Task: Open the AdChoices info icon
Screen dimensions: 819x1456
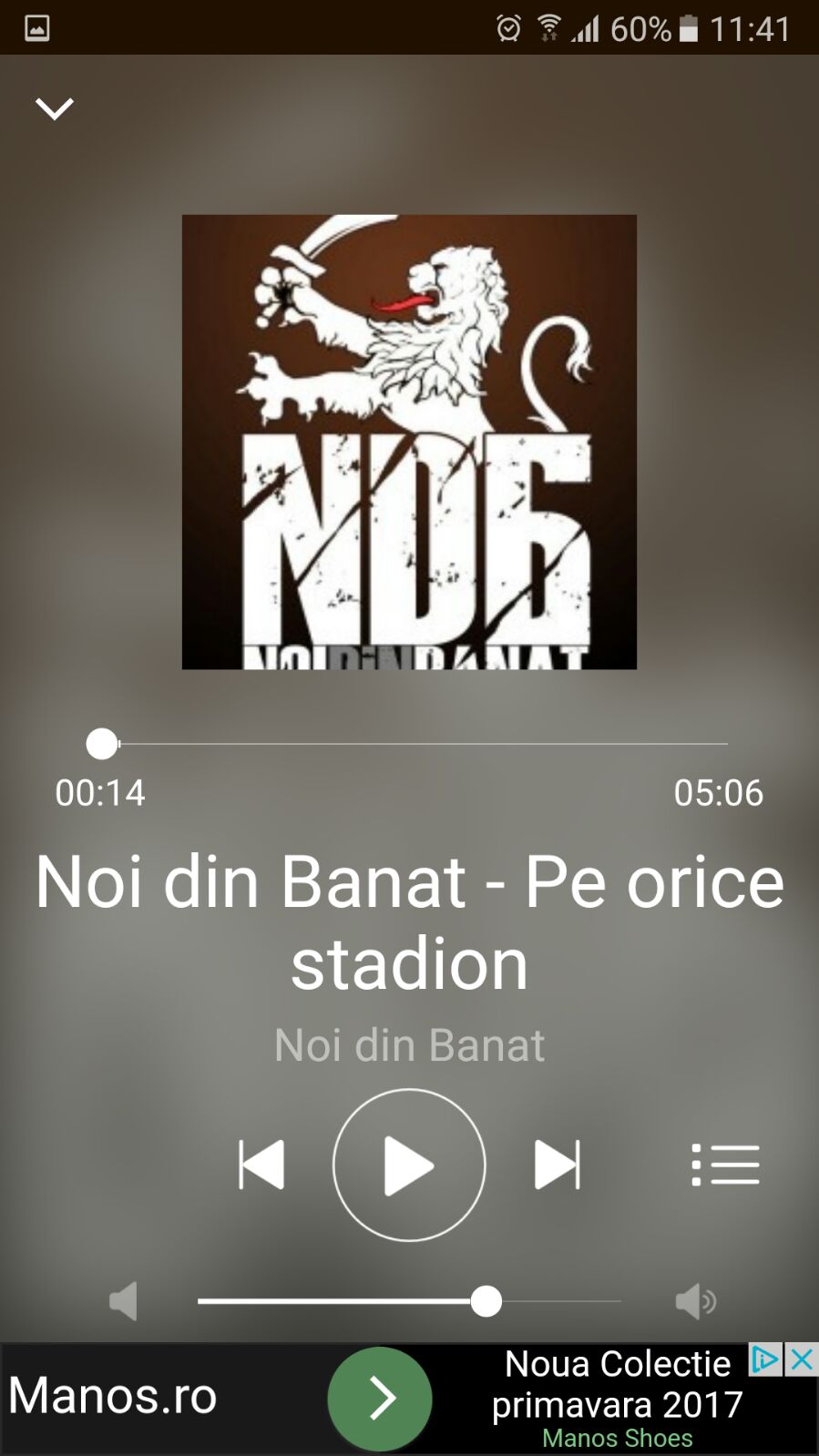Action: [x=765, y=1359]
